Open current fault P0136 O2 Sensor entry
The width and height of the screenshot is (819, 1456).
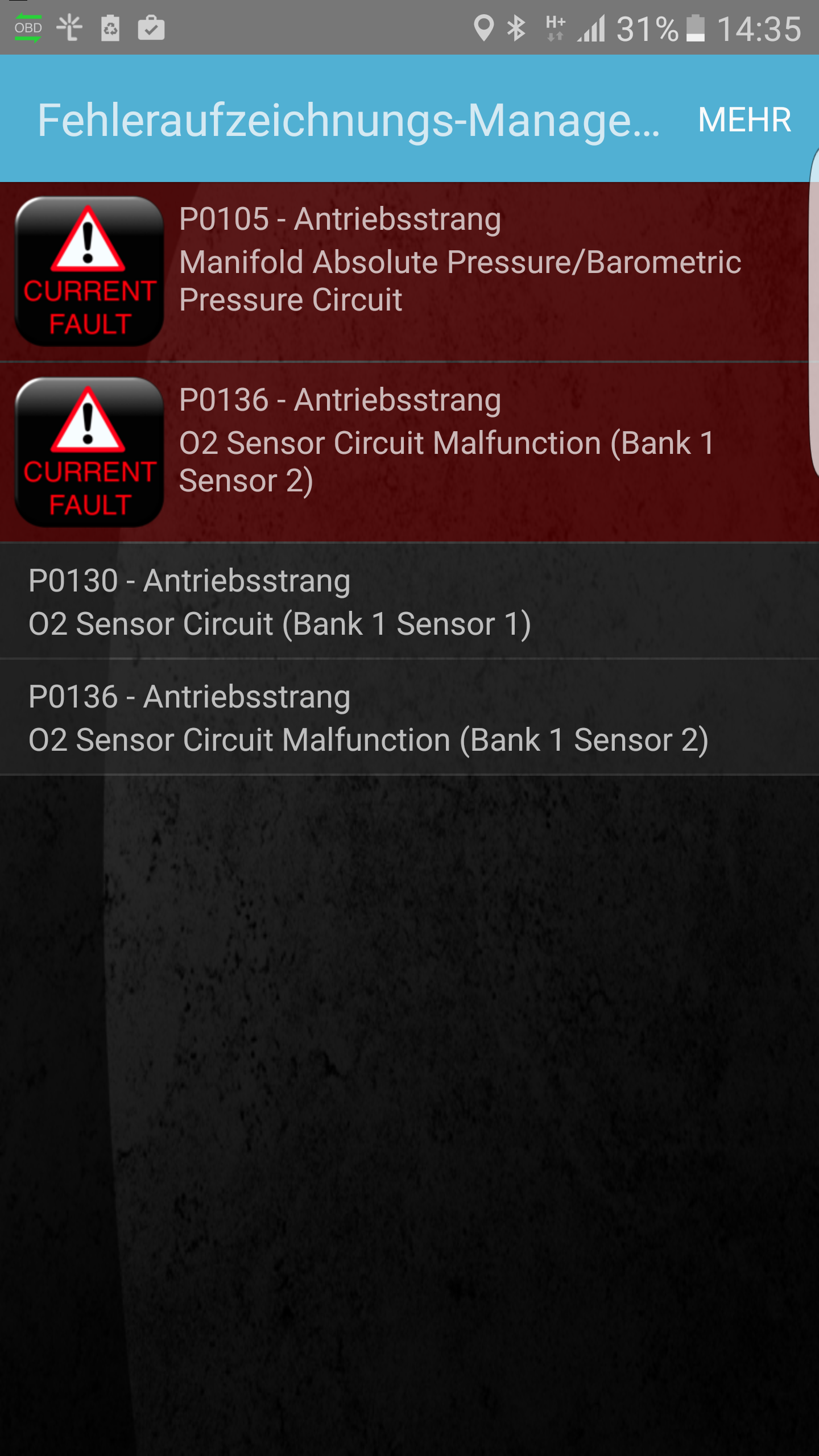click(x=409, y=452)
